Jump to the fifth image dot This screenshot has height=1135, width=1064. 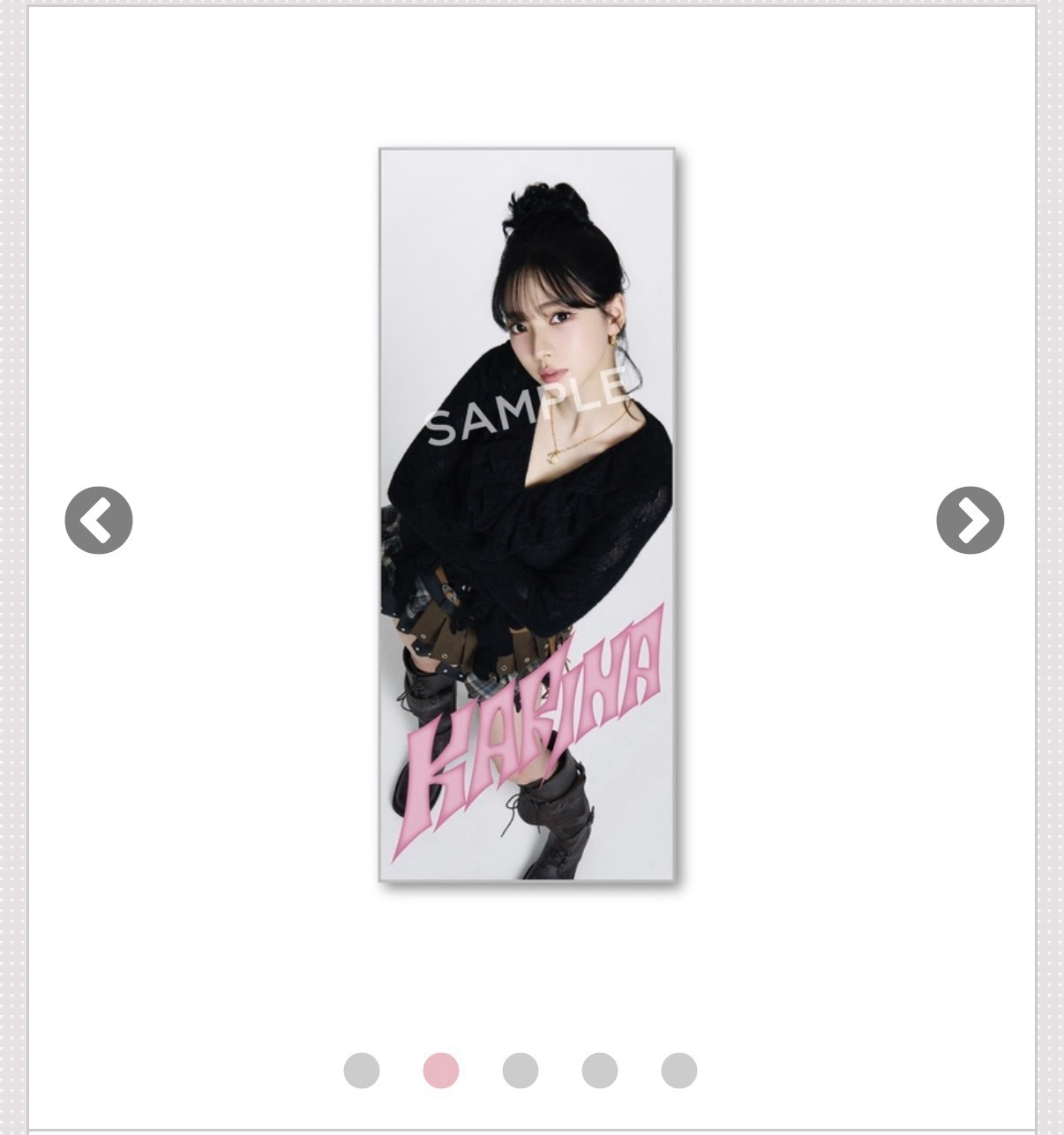679,1071
